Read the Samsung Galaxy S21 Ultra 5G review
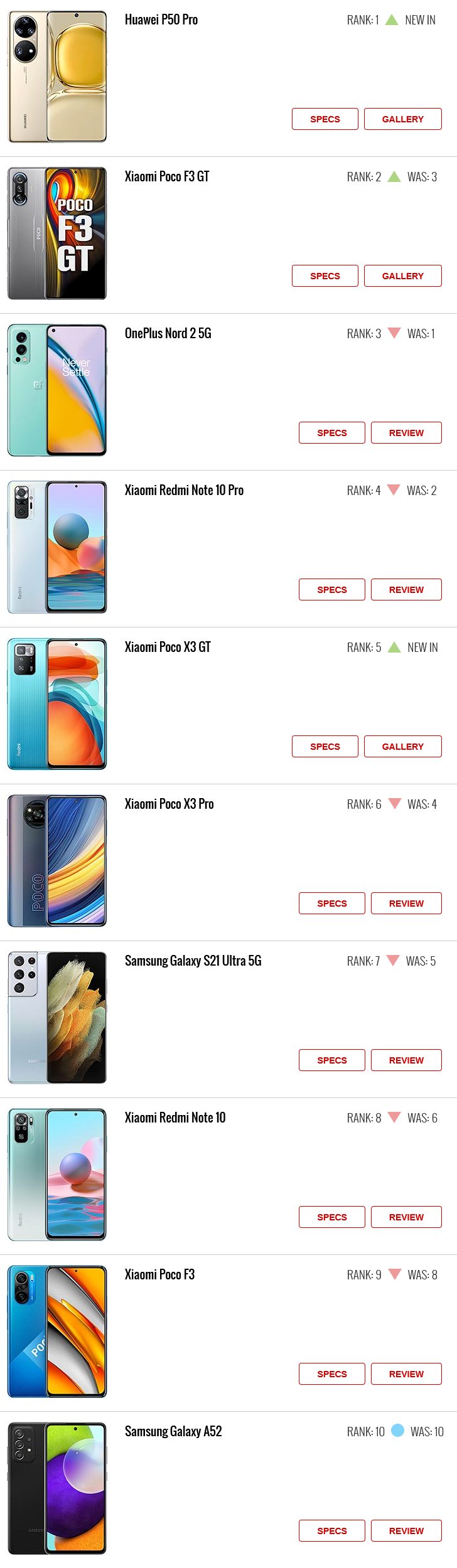 [x=406, y=1060]
